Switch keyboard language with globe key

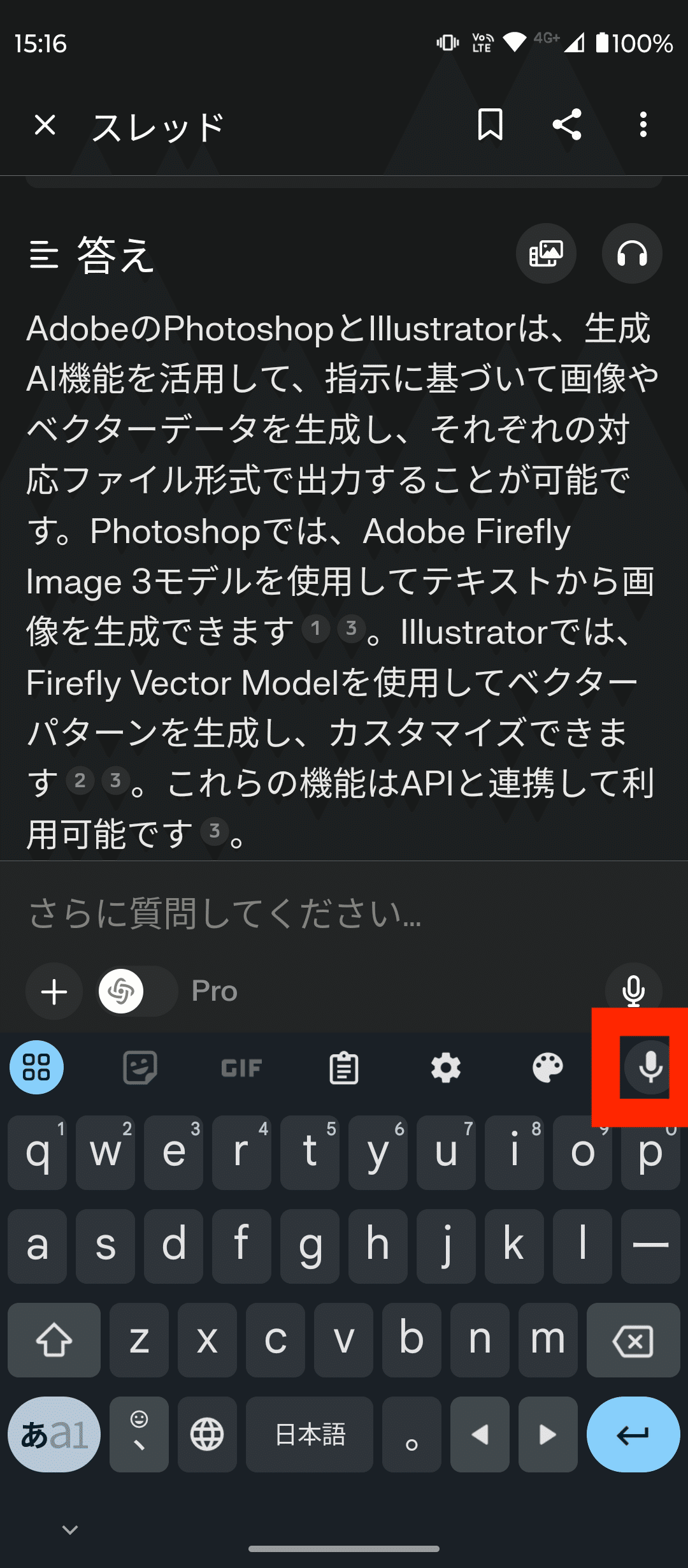coord(207,1434)
